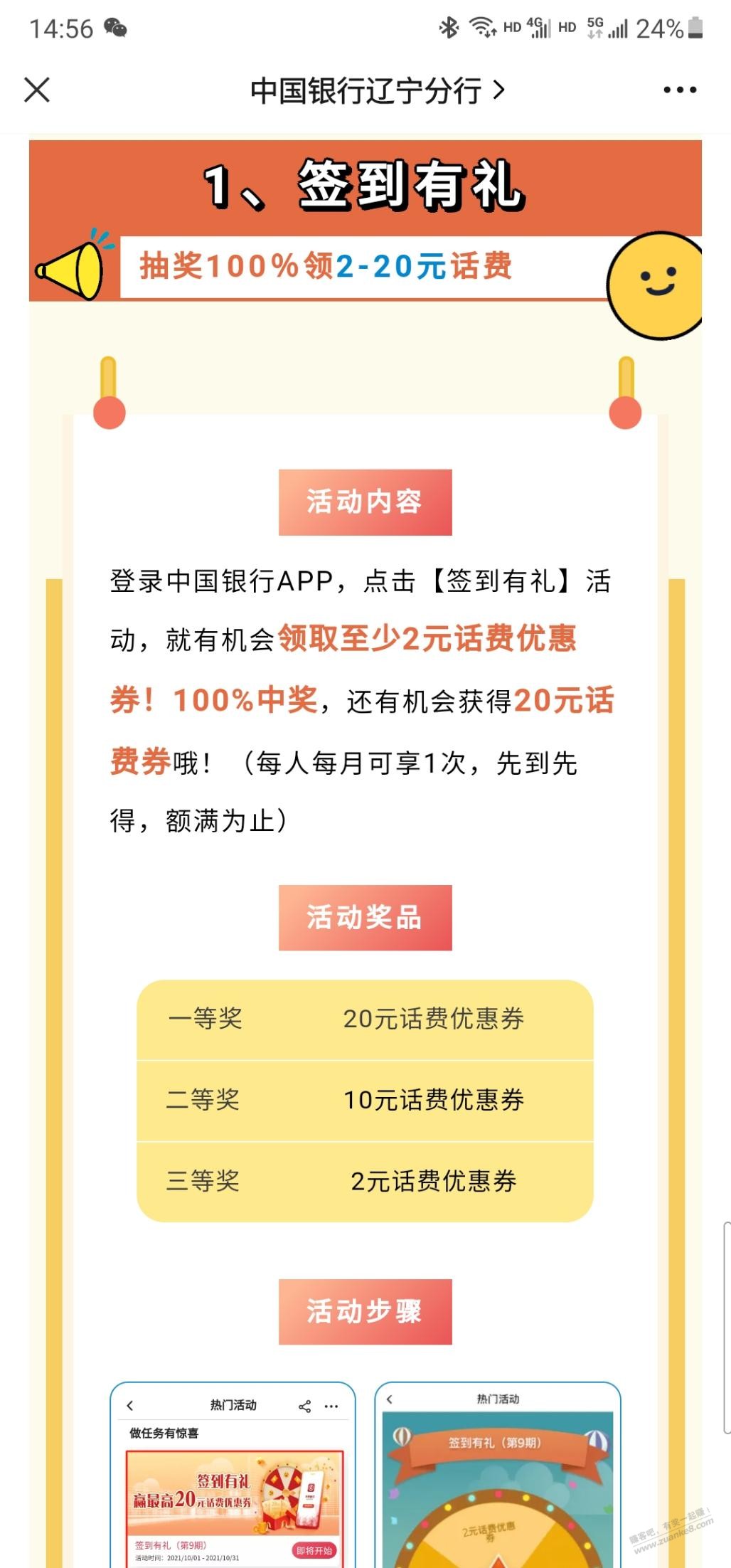
Task: Close the article page
Action: tap(37, 90)
